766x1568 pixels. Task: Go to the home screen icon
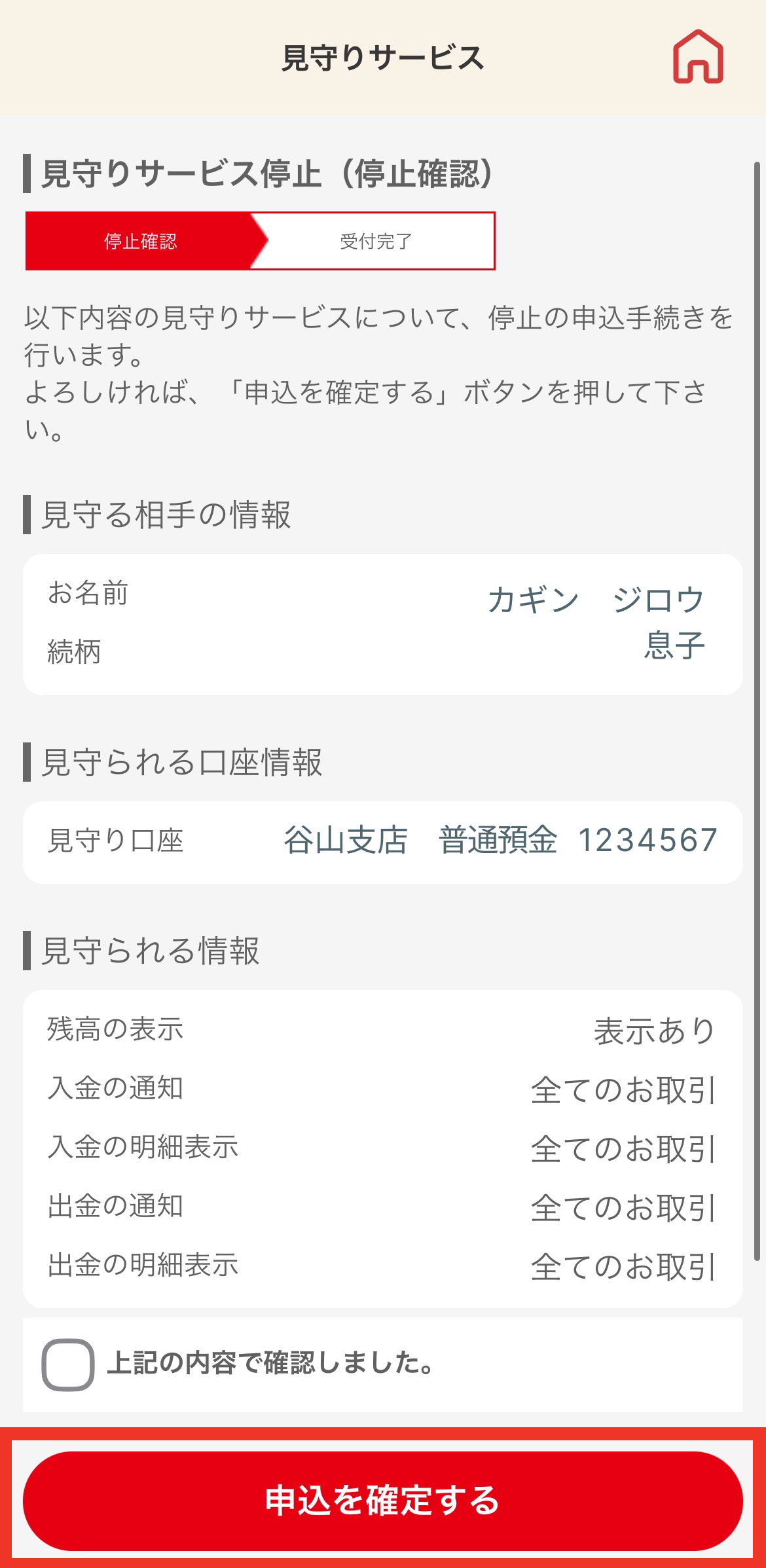[698, 57]
